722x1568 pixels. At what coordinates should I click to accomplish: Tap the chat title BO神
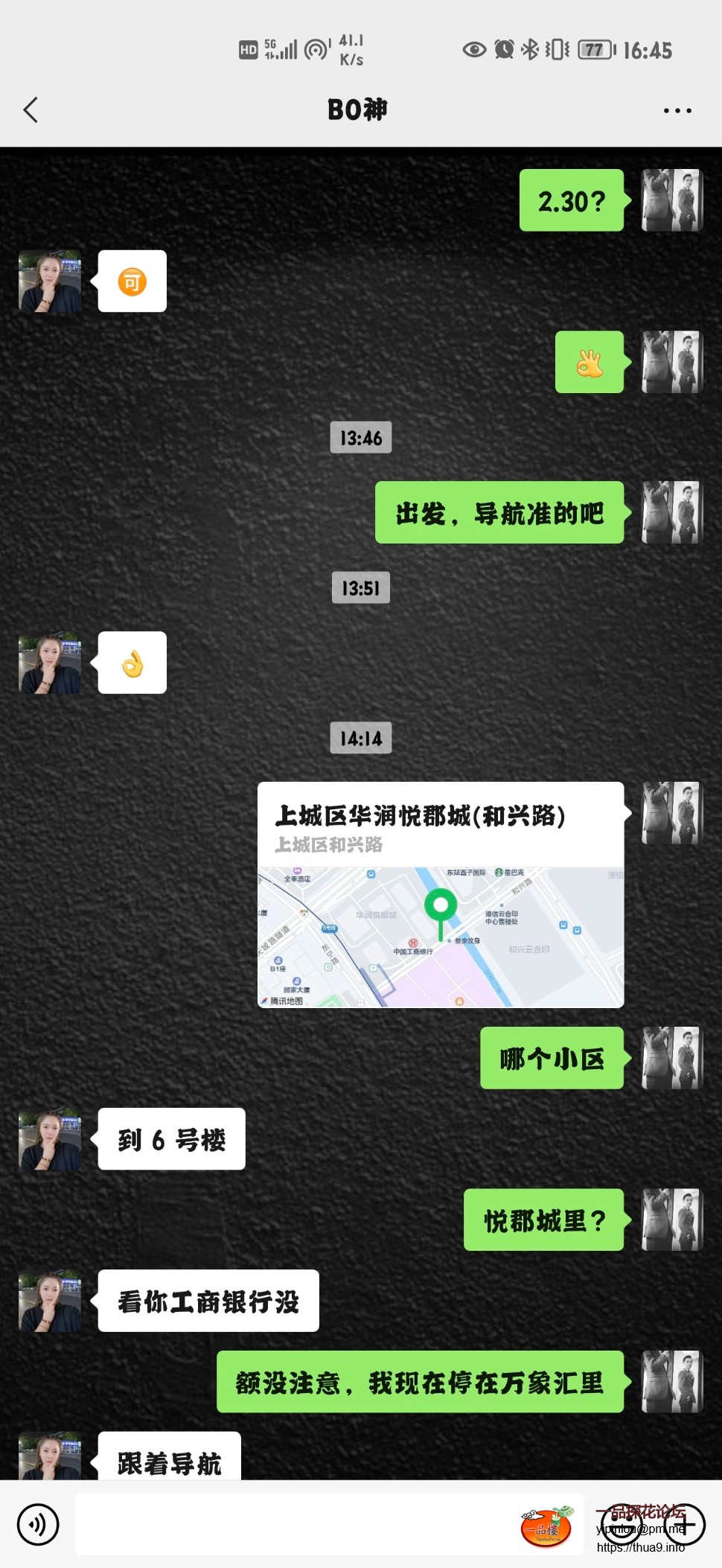(356, 109)
